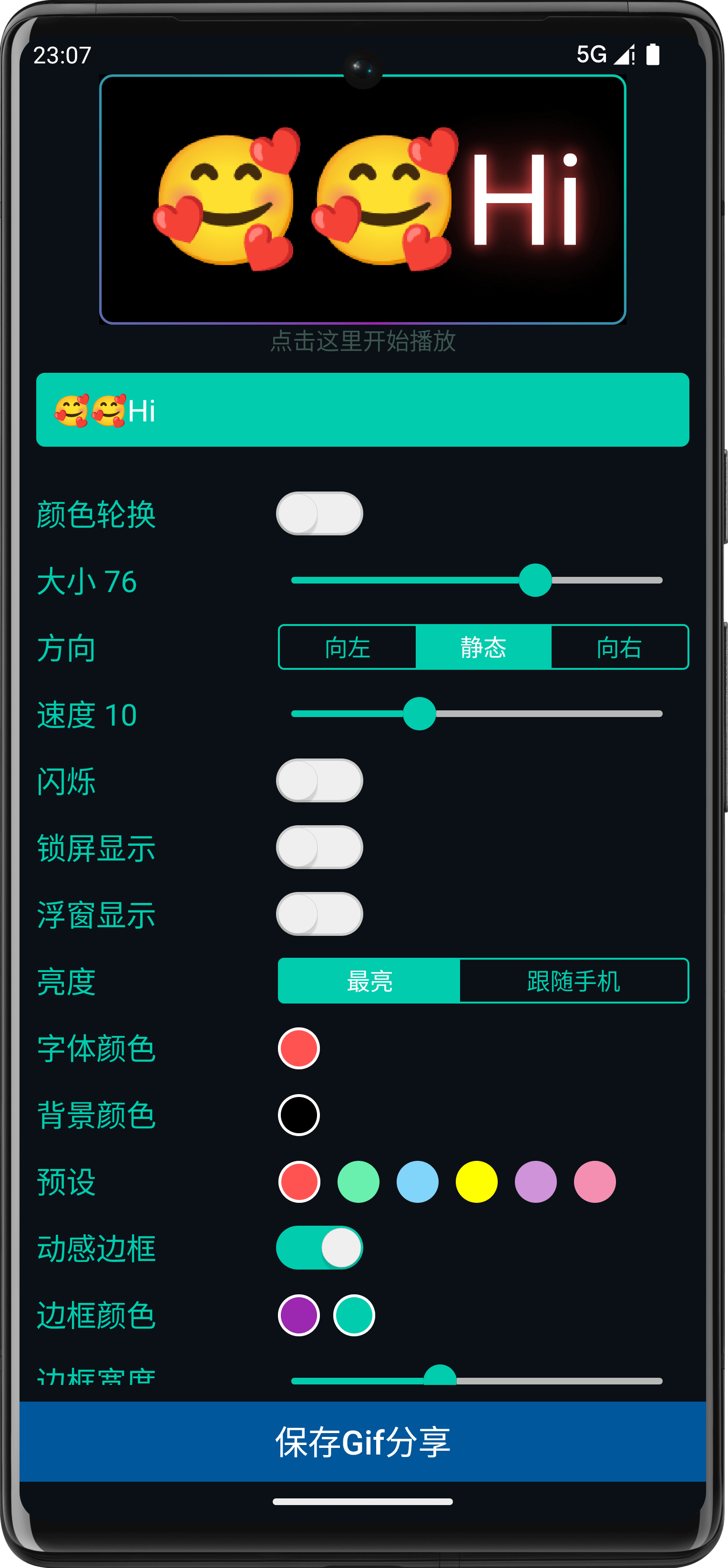Tap the LED preview to start playback

coord(363,200)
